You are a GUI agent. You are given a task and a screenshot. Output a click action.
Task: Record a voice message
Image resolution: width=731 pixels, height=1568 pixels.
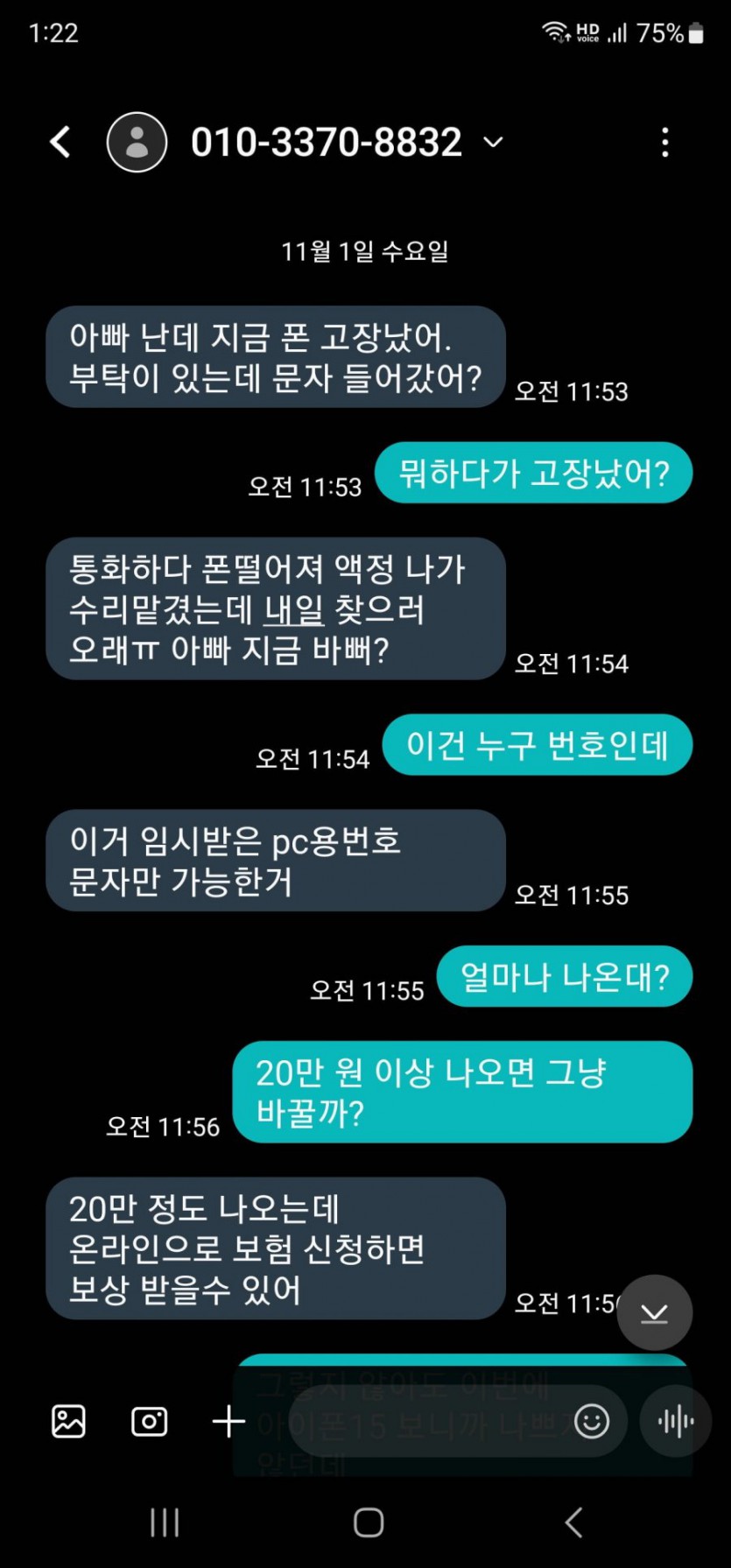click(675, 1421)
